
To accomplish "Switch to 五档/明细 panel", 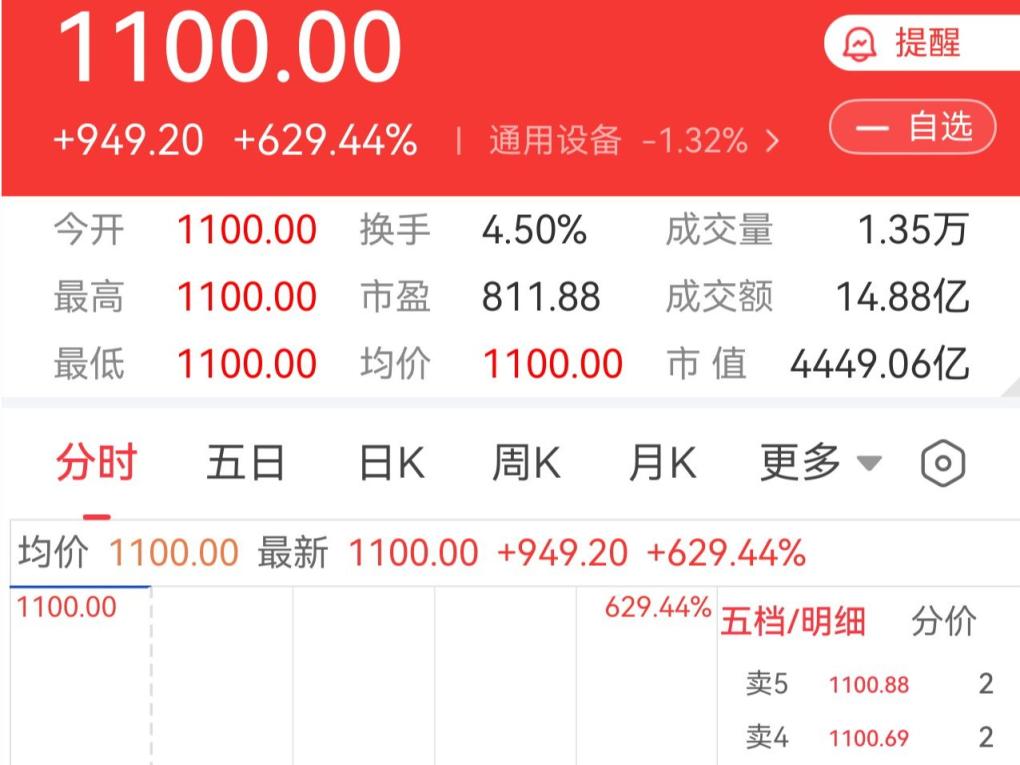I will point(792,621).
